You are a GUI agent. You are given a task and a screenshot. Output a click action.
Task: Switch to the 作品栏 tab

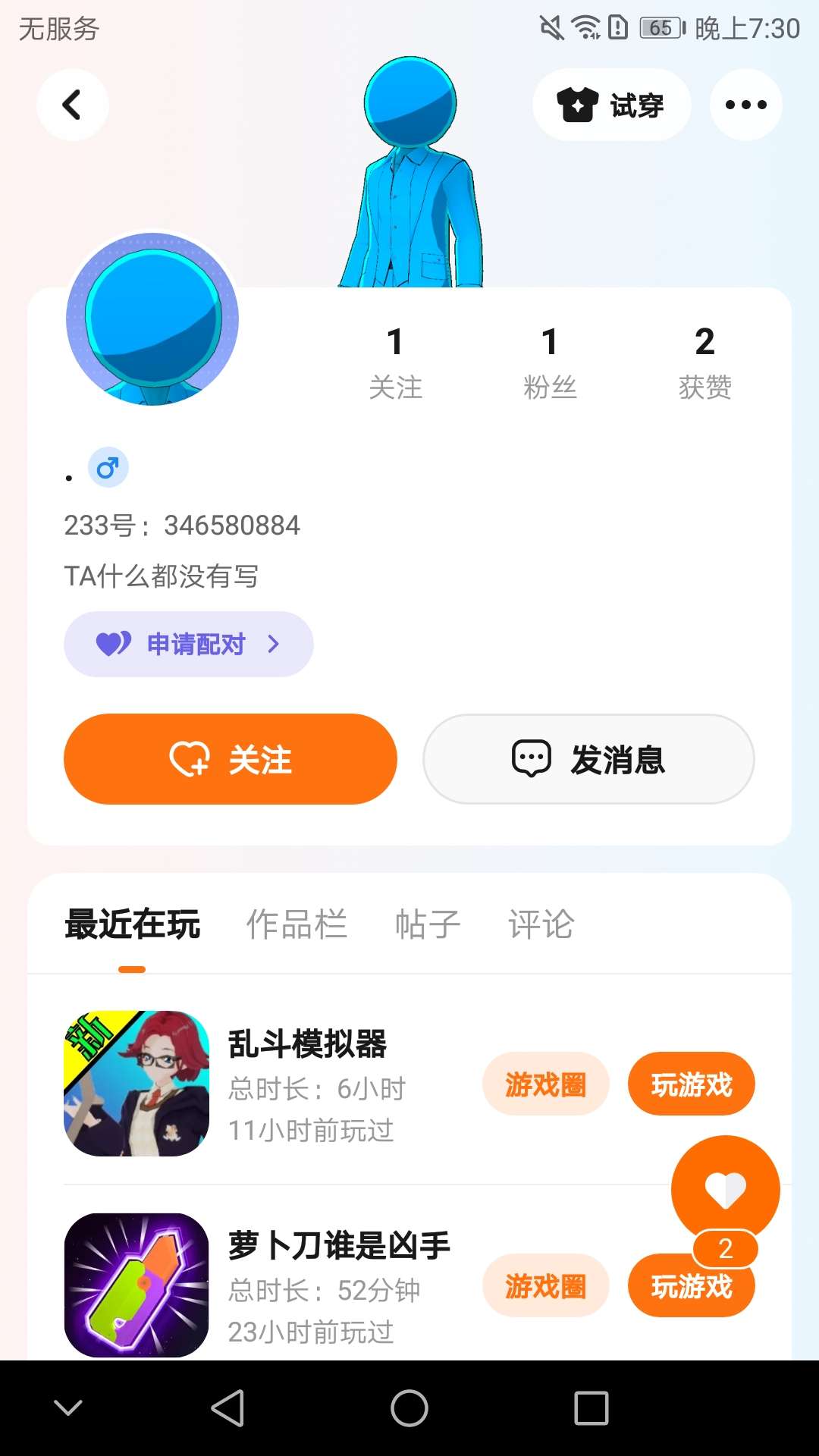pos(297,925)
